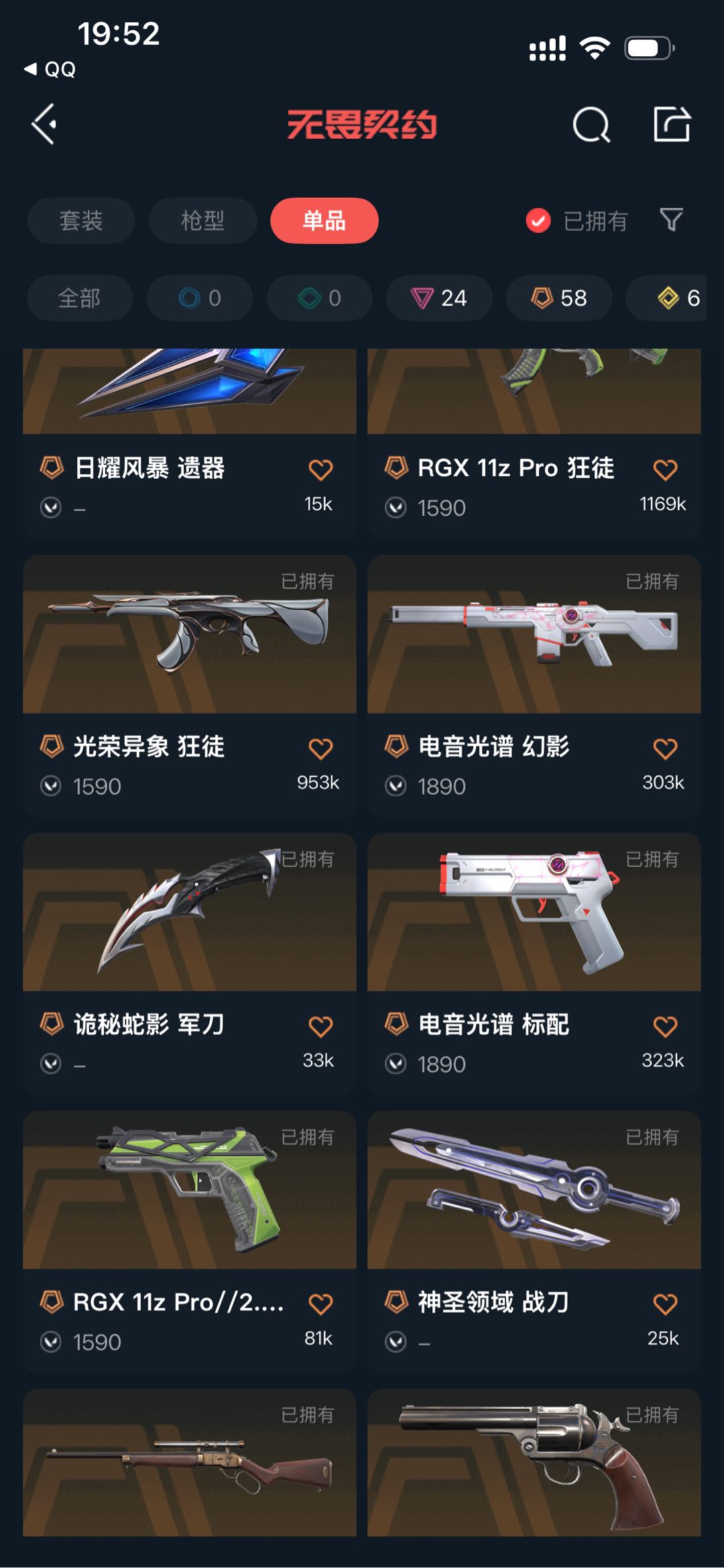Switch to the 套装 tab

tap(81, 221)
